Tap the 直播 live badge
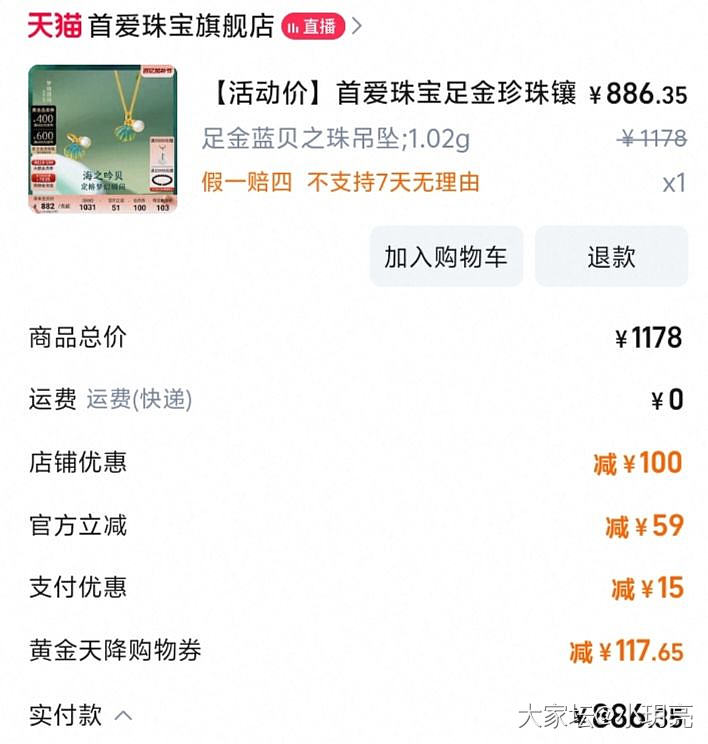This screenshot has width=708, height=744. (314, 27)
